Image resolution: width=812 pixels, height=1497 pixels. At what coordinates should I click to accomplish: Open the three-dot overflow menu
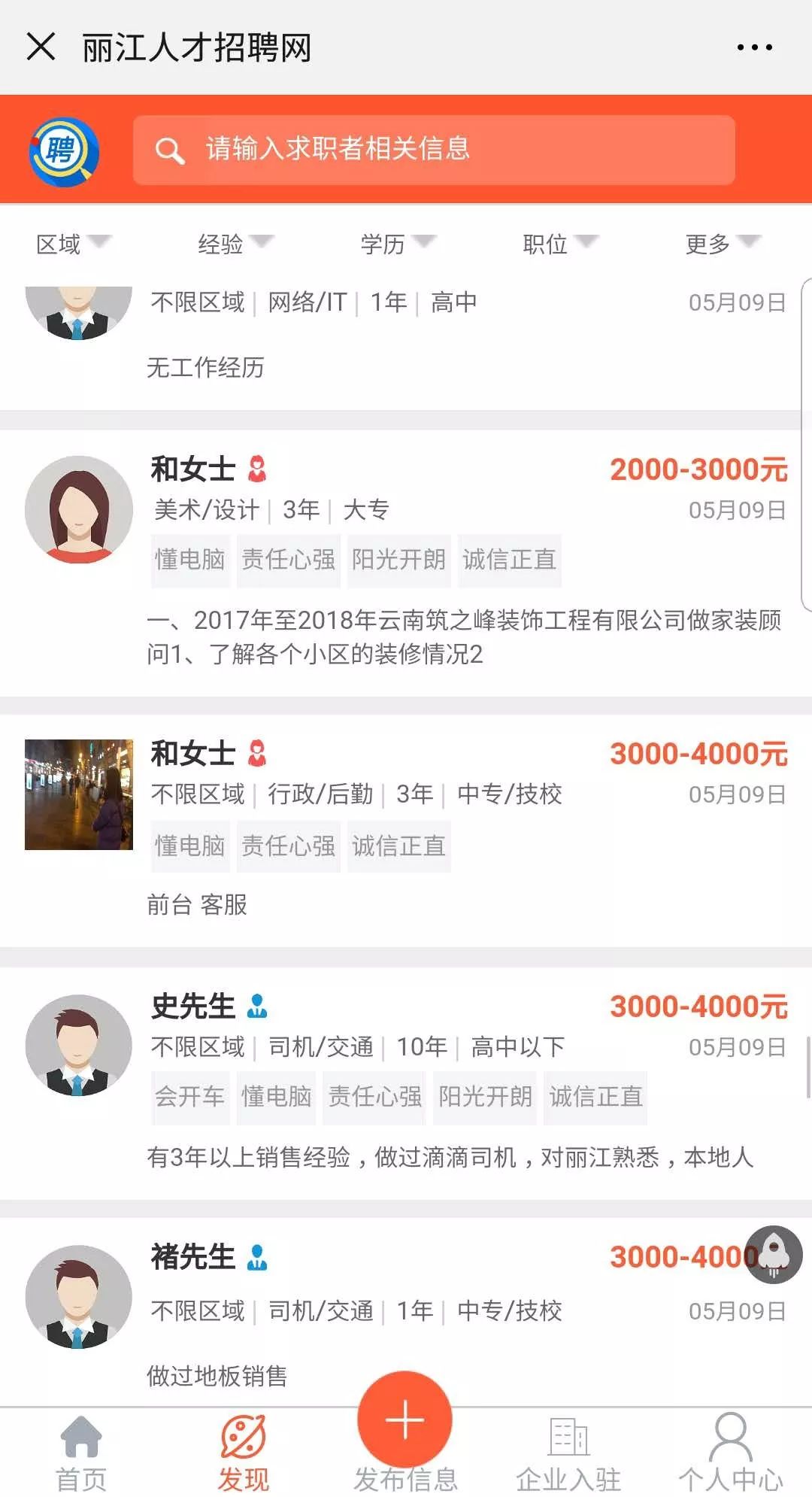point(753,47)
